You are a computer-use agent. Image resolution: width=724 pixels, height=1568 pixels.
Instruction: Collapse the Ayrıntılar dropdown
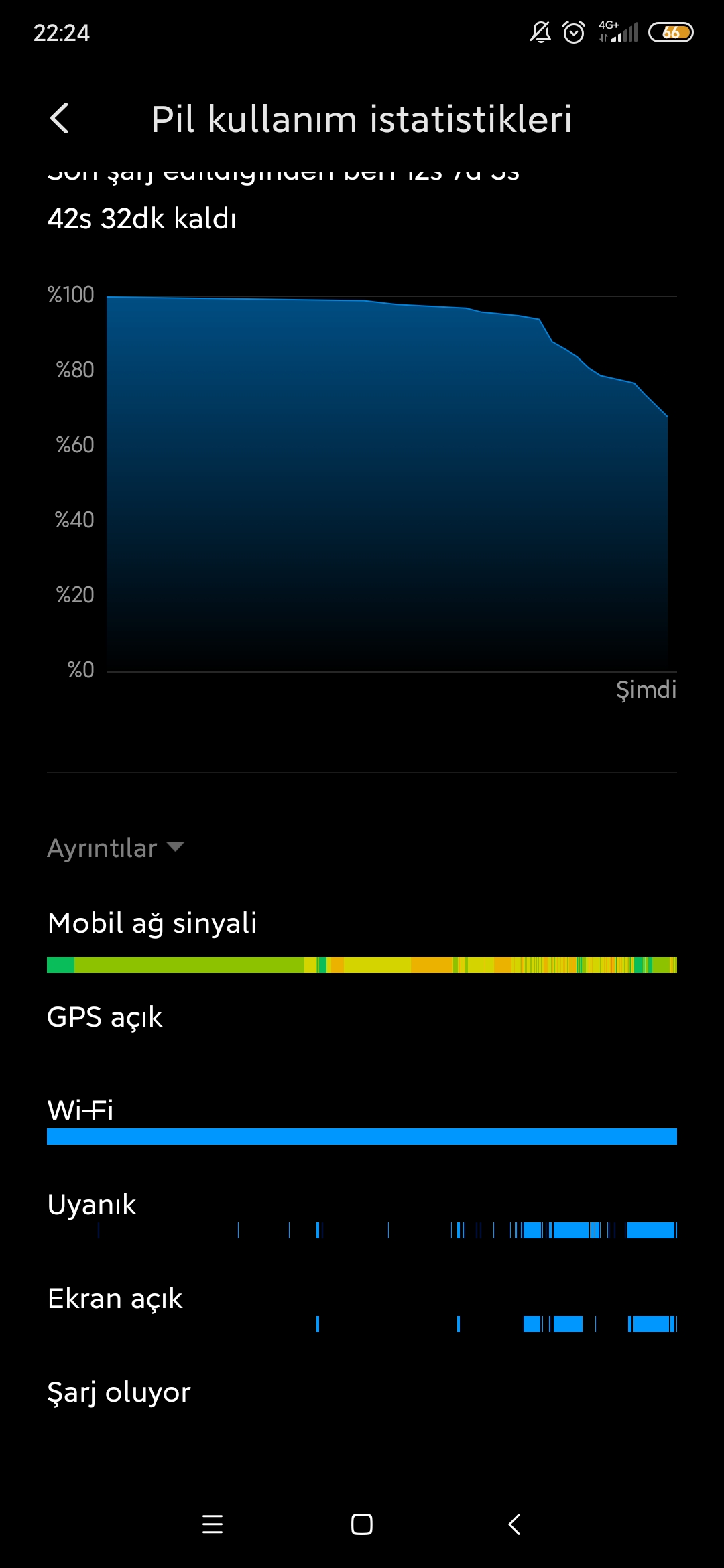coord(115,848)
